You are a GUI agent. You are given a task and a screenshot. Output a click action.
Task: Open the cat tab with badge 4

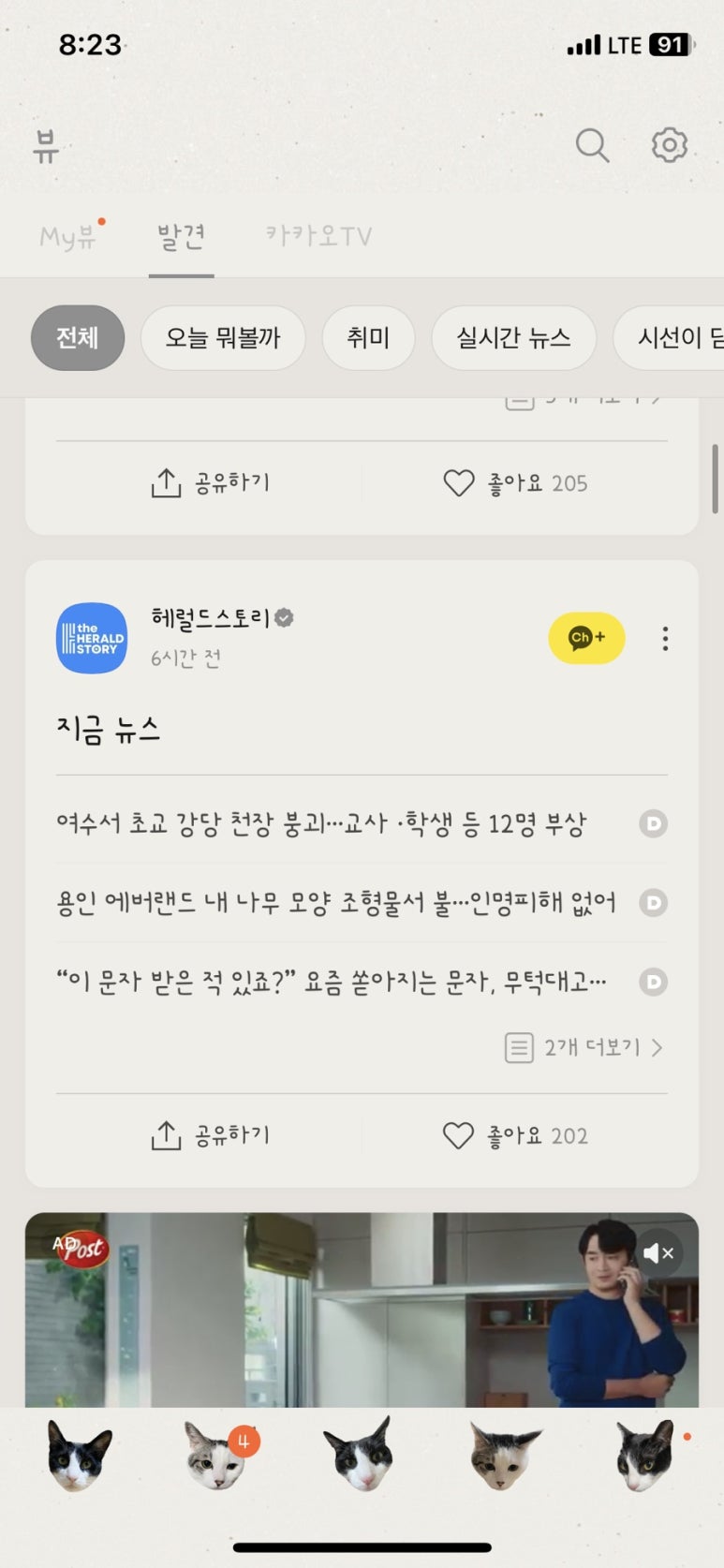click(217, 1455)
